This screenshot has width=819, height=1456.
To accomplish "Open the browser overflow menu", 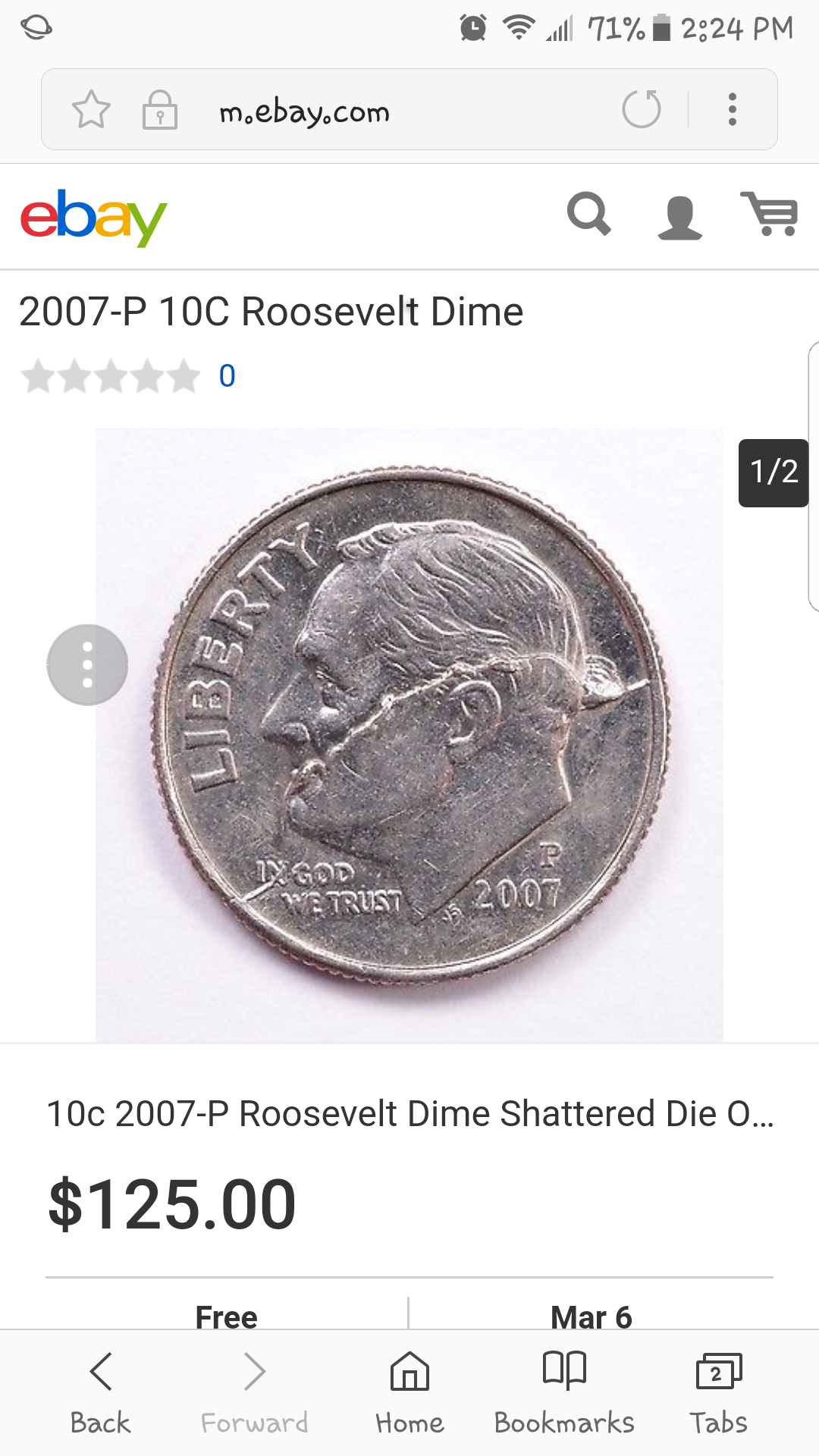I will (x=732, y=109).
